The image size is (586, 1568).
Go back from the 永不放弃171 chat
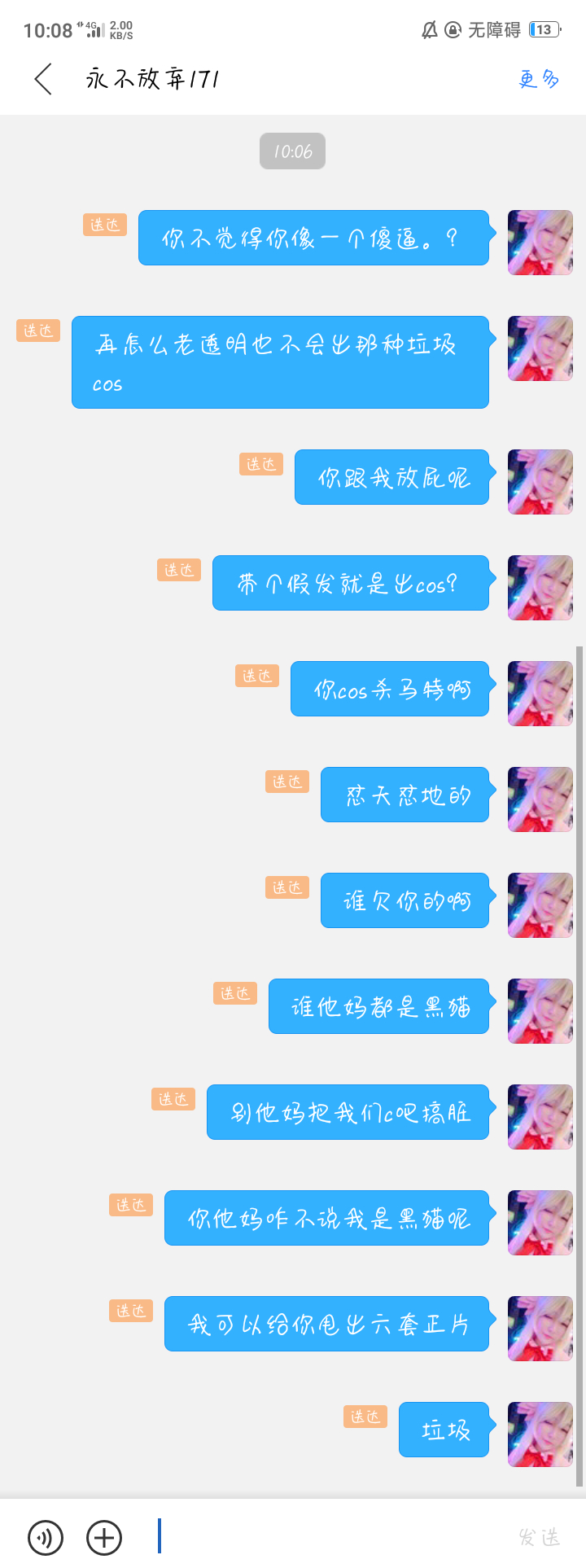pyautogui.click(x=44, y=79)
